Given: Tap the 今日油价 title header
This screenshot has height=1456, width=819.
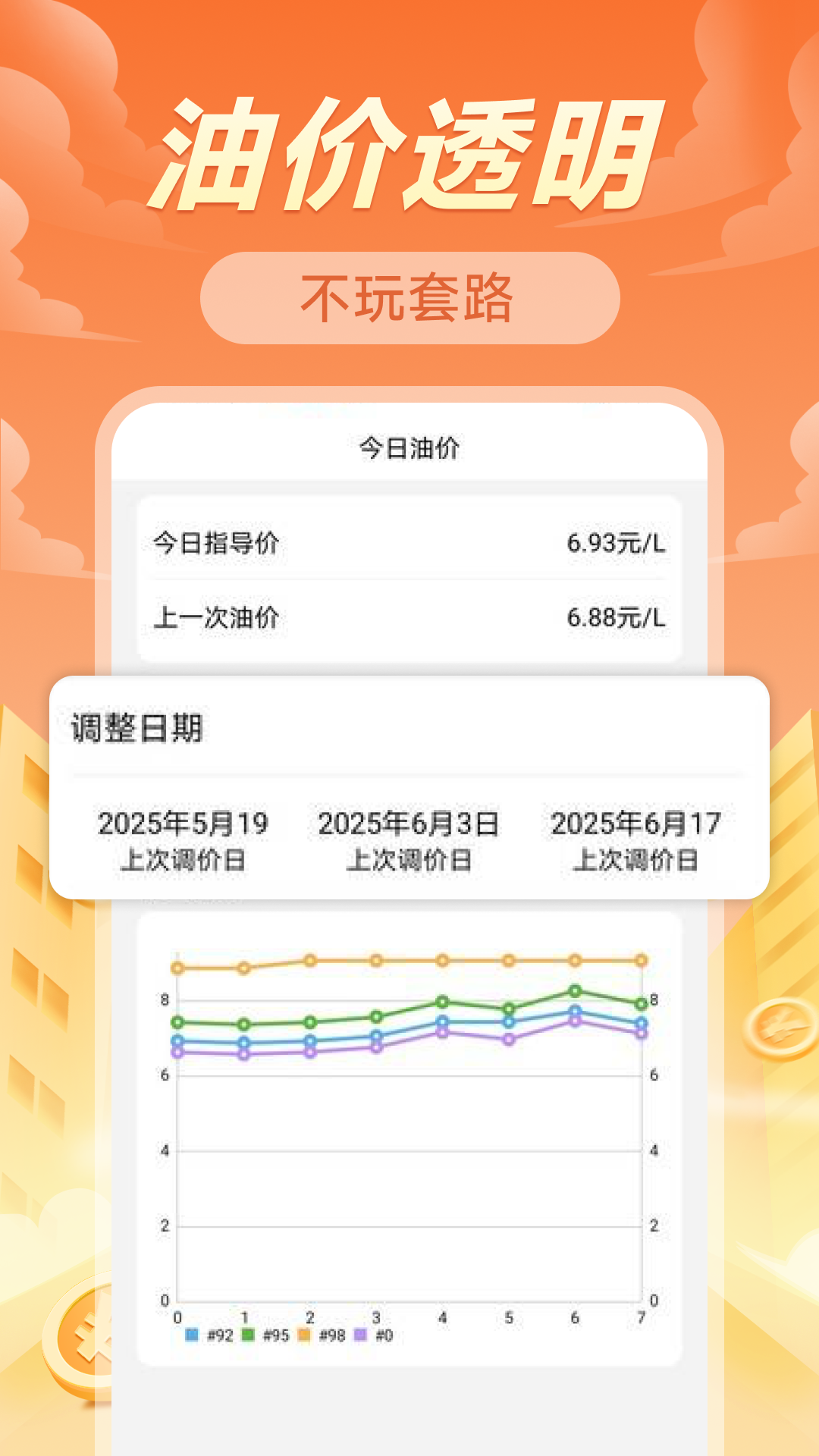Looking at the screenshot, I should (x=409, y=447).
